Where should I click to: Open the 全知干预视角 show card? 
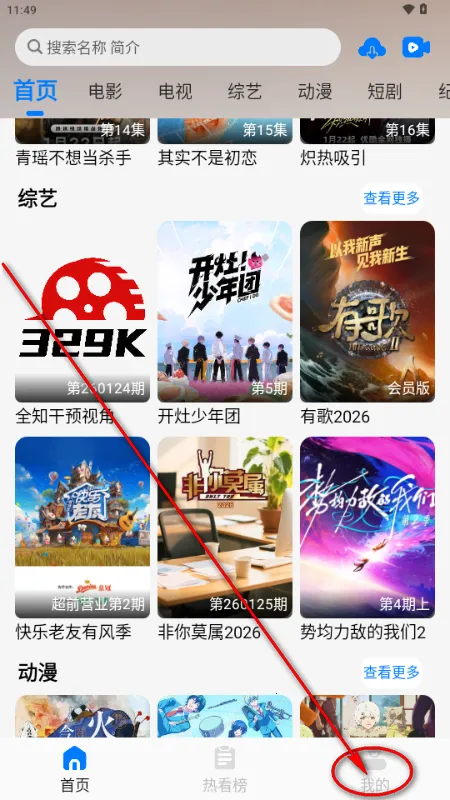coord(82,323)
